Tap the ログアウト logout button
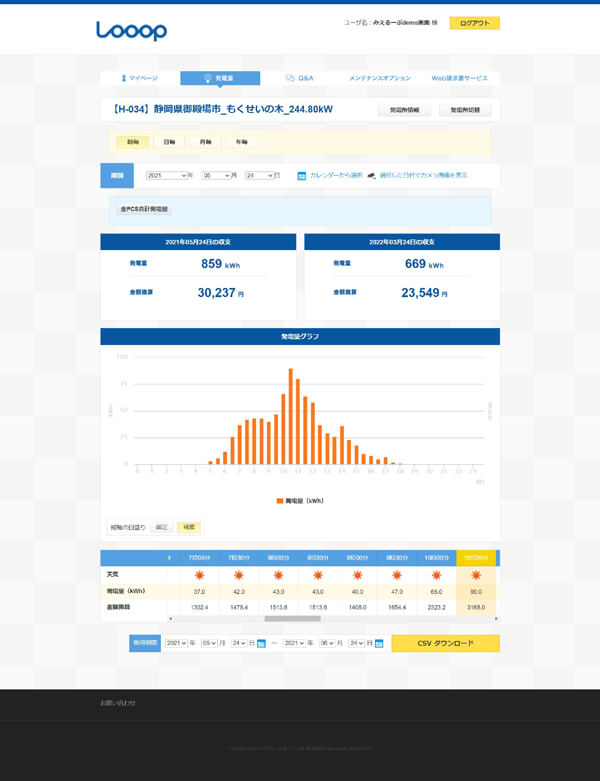600x781 pixels. (473, 23)
